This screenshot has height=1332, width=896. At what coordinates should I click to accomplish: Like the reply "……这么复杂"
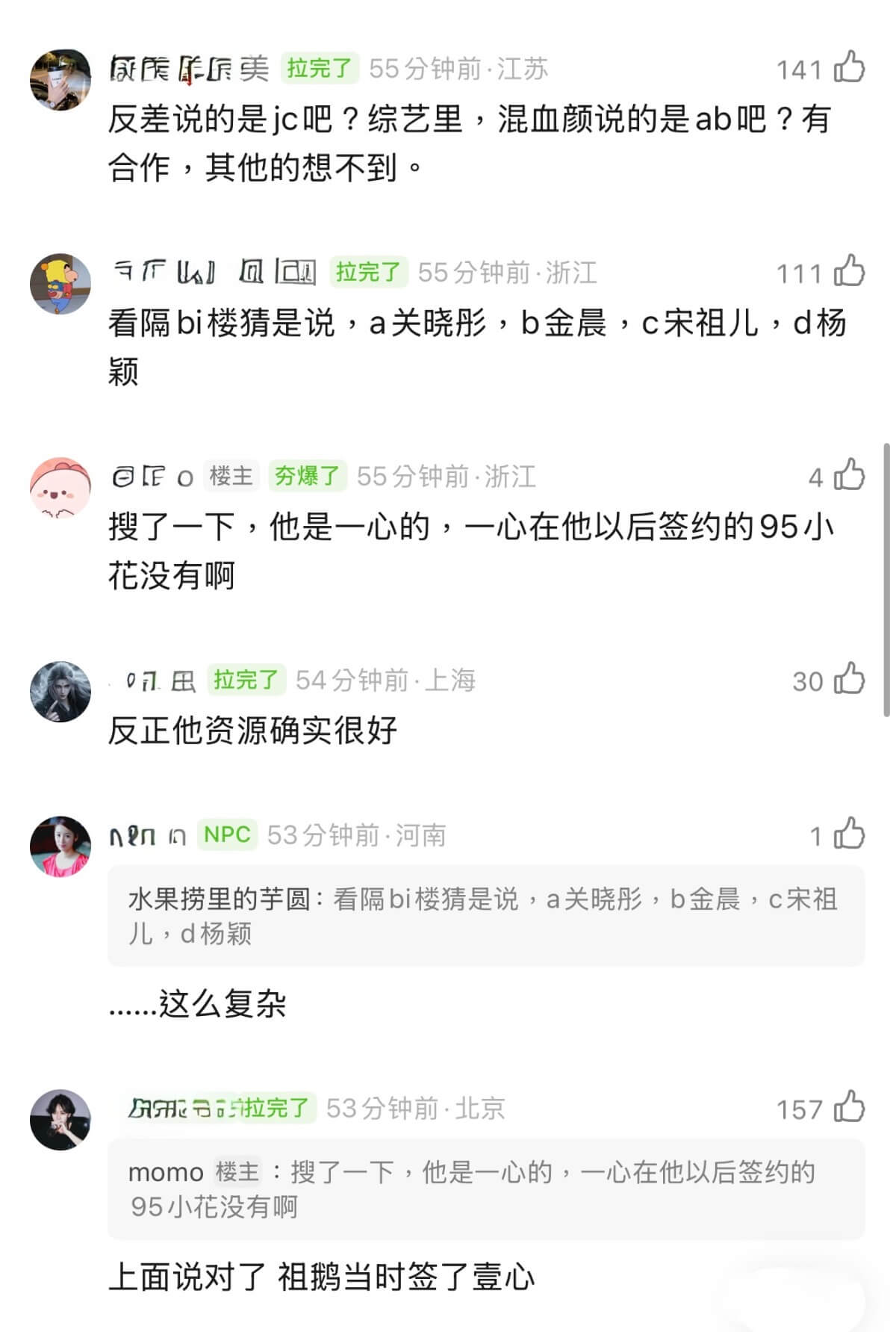[x=849, y=834]
